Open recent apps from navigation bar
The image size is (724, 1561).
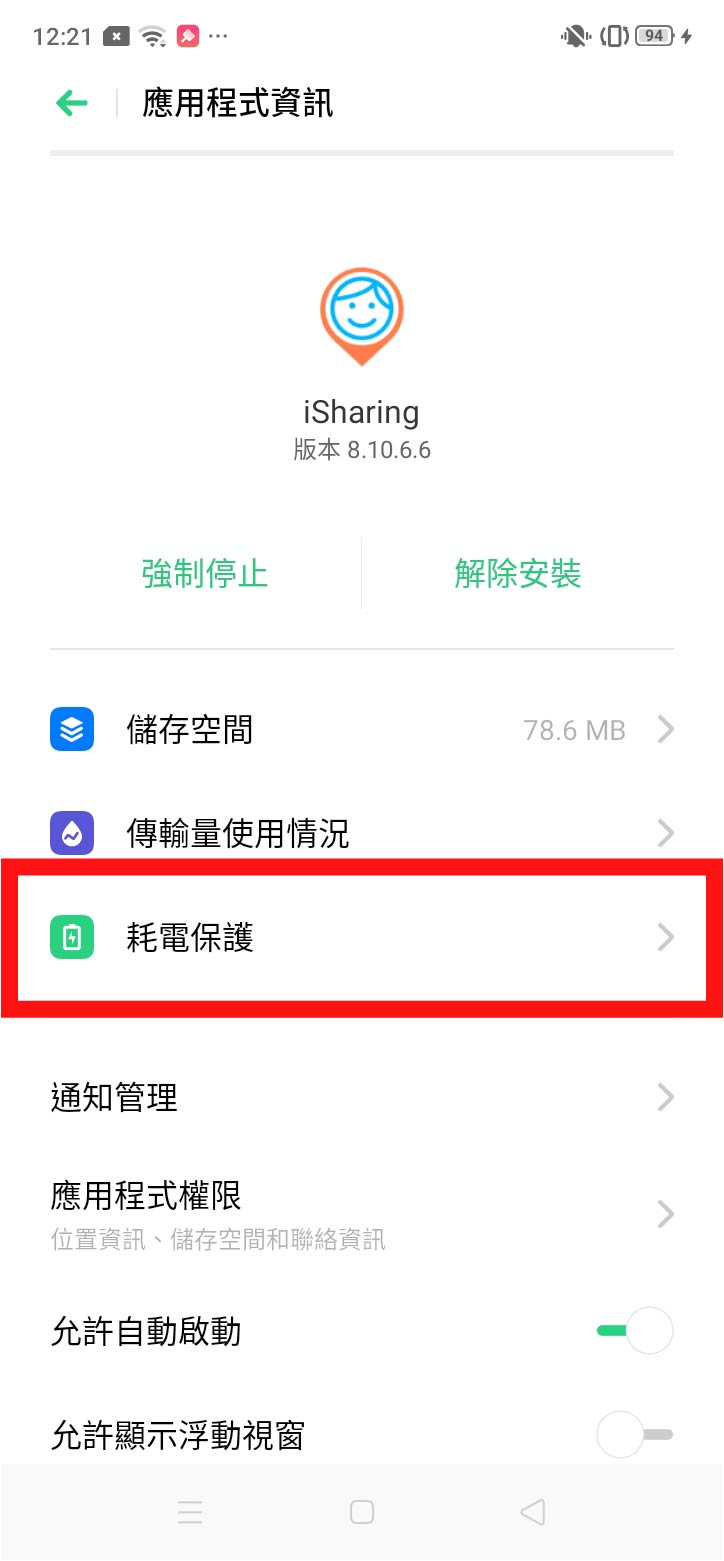[x=190, y=1512]
